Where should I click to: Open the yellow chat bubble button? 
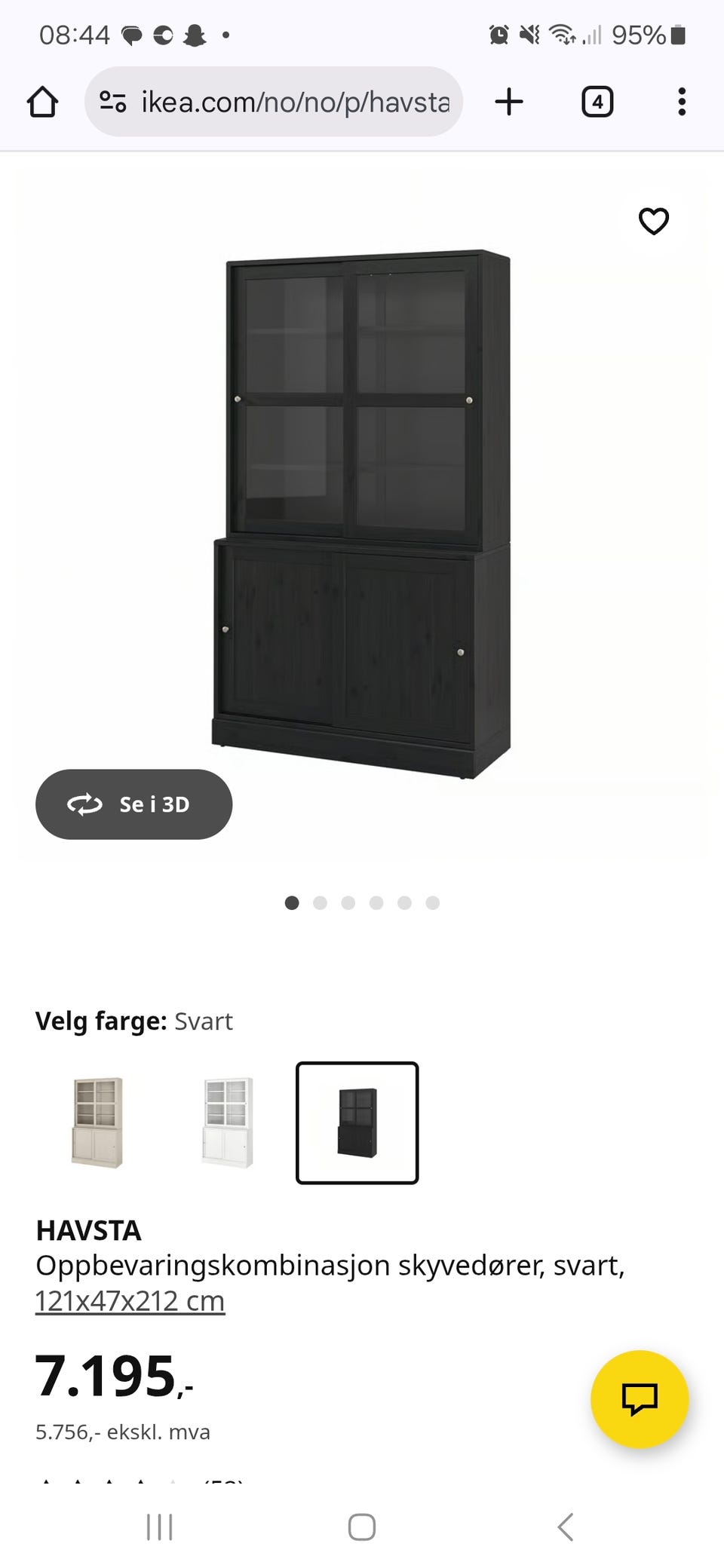640,1399
